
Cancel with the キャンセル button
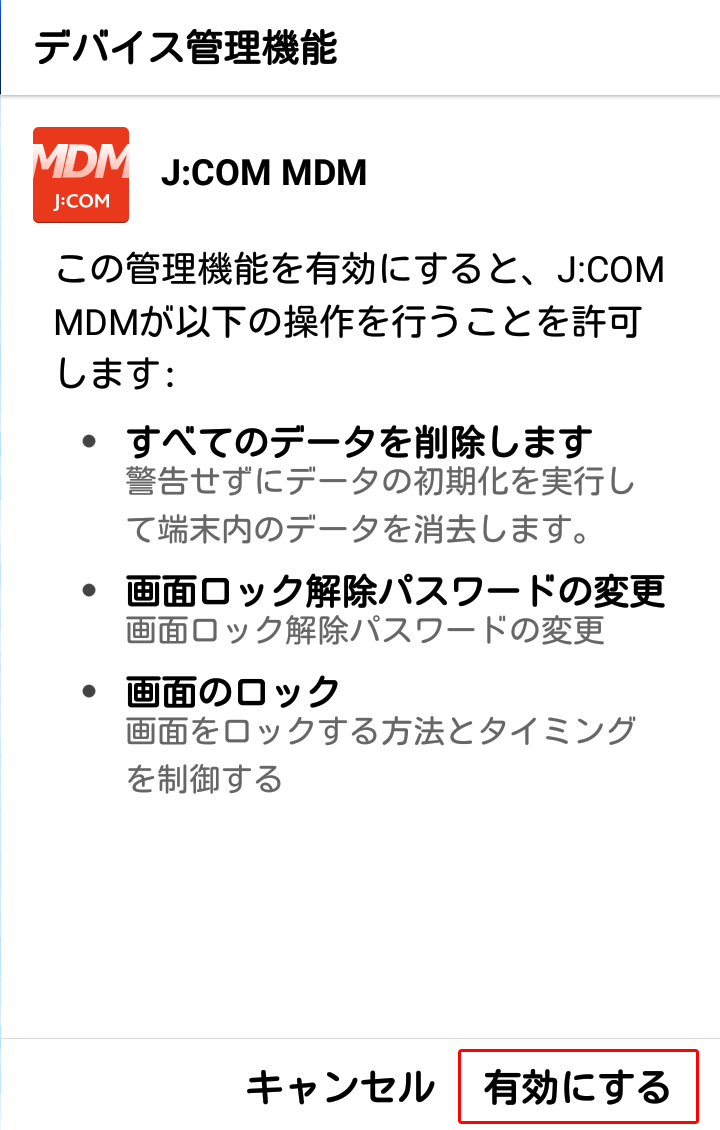point(340,1087)
